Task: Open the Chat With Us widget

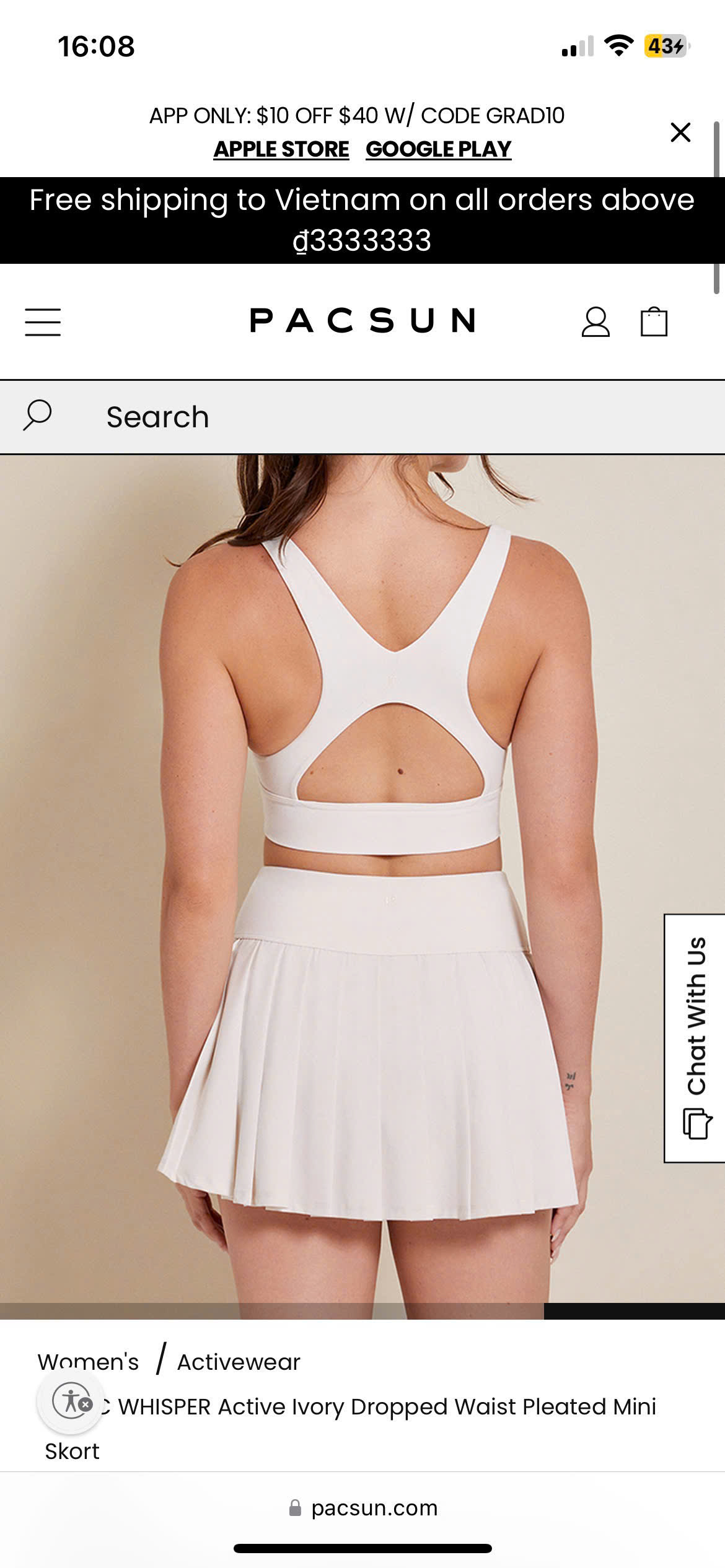Action: [695, 1038]
